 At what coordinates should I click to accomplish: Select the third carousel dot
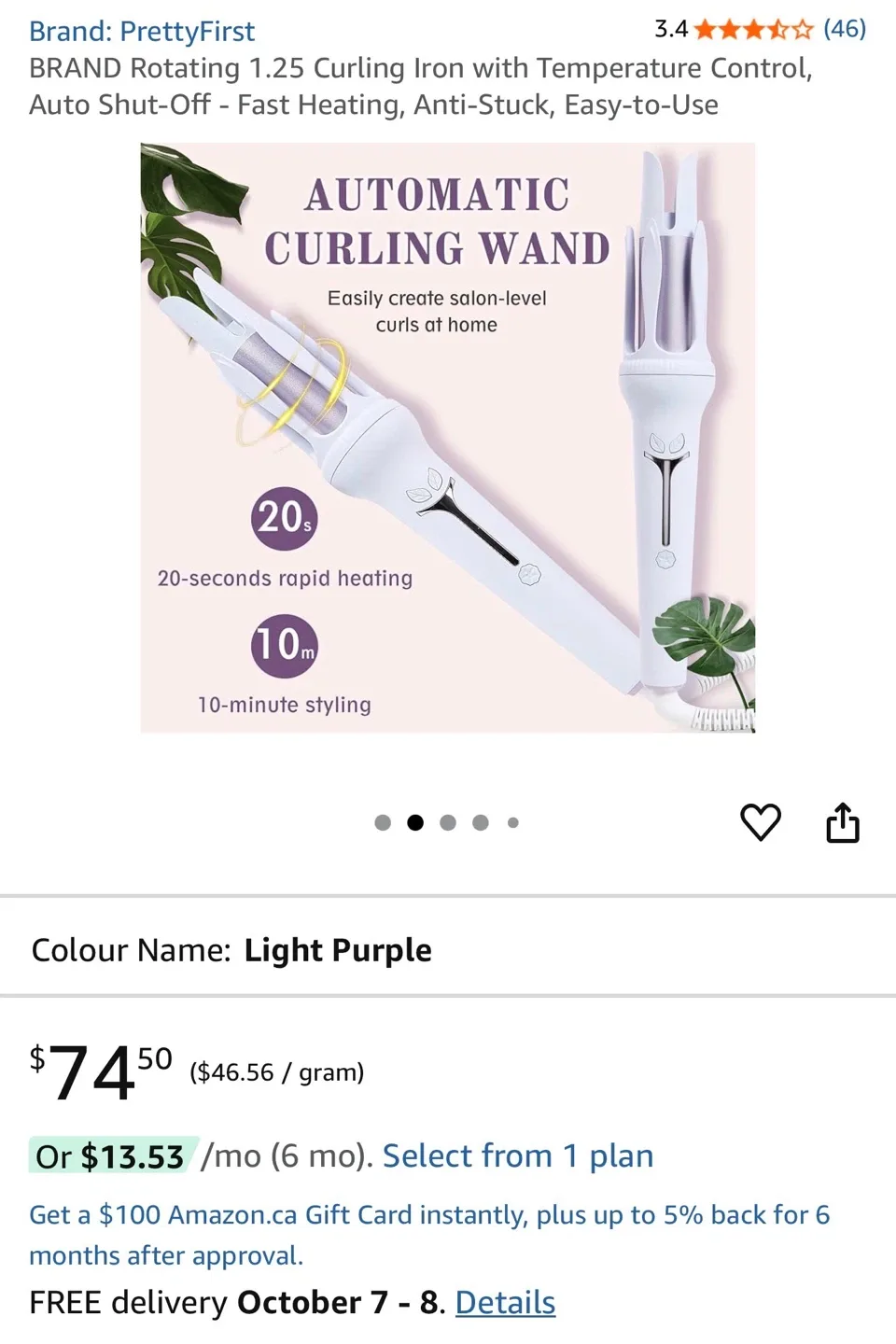(448, 822)
